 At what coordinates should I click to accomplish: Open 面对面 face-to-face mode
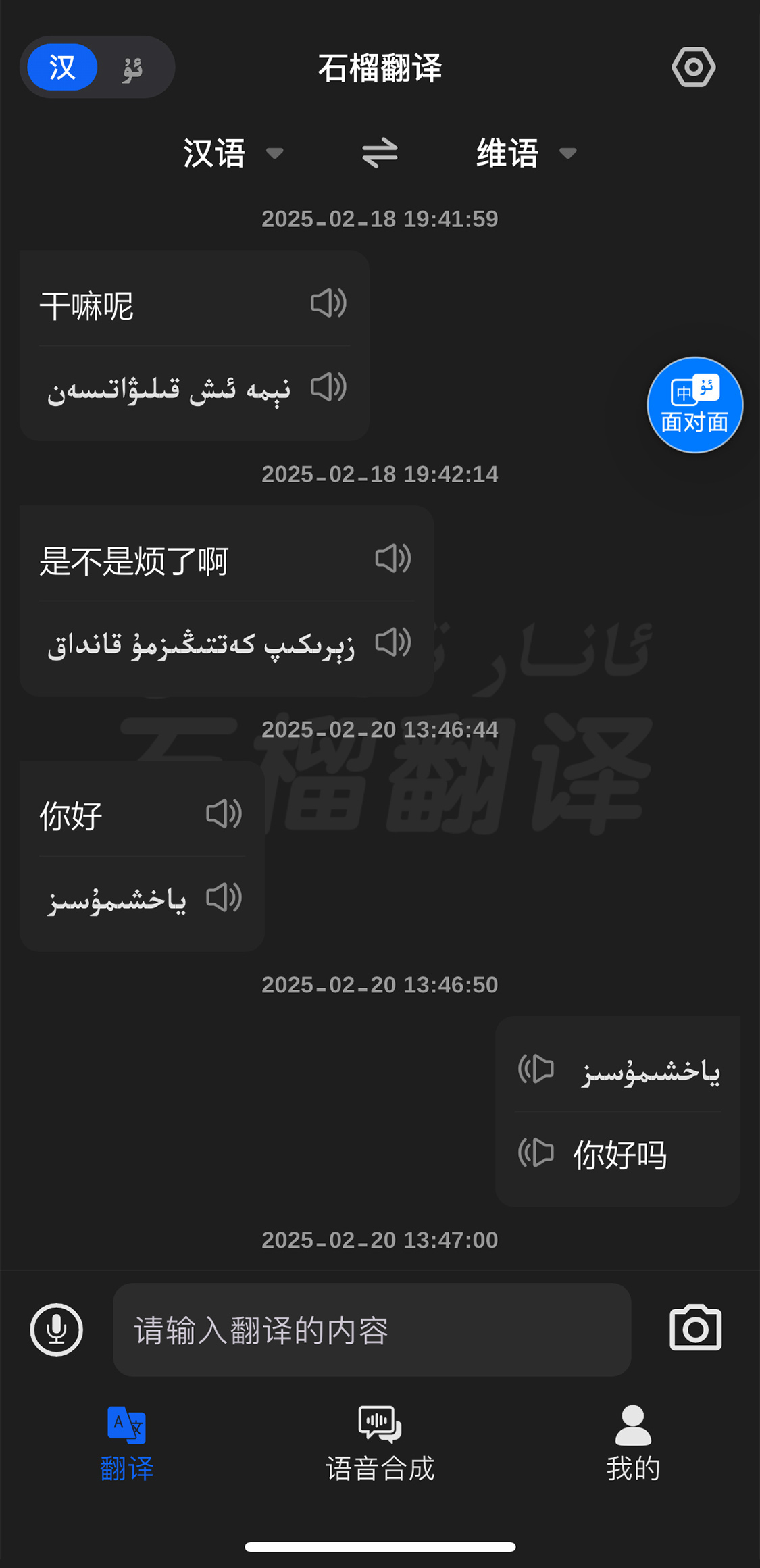pyautogui.click(x=694, y=405)
